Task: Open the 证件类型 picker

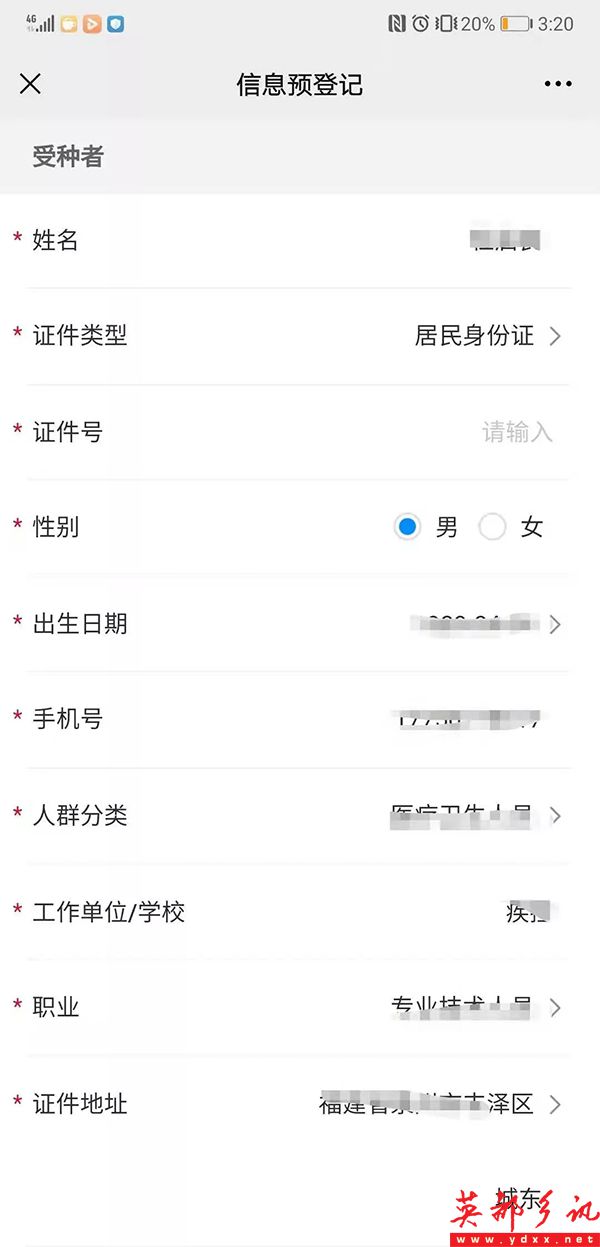Action: tap(487, 336)
